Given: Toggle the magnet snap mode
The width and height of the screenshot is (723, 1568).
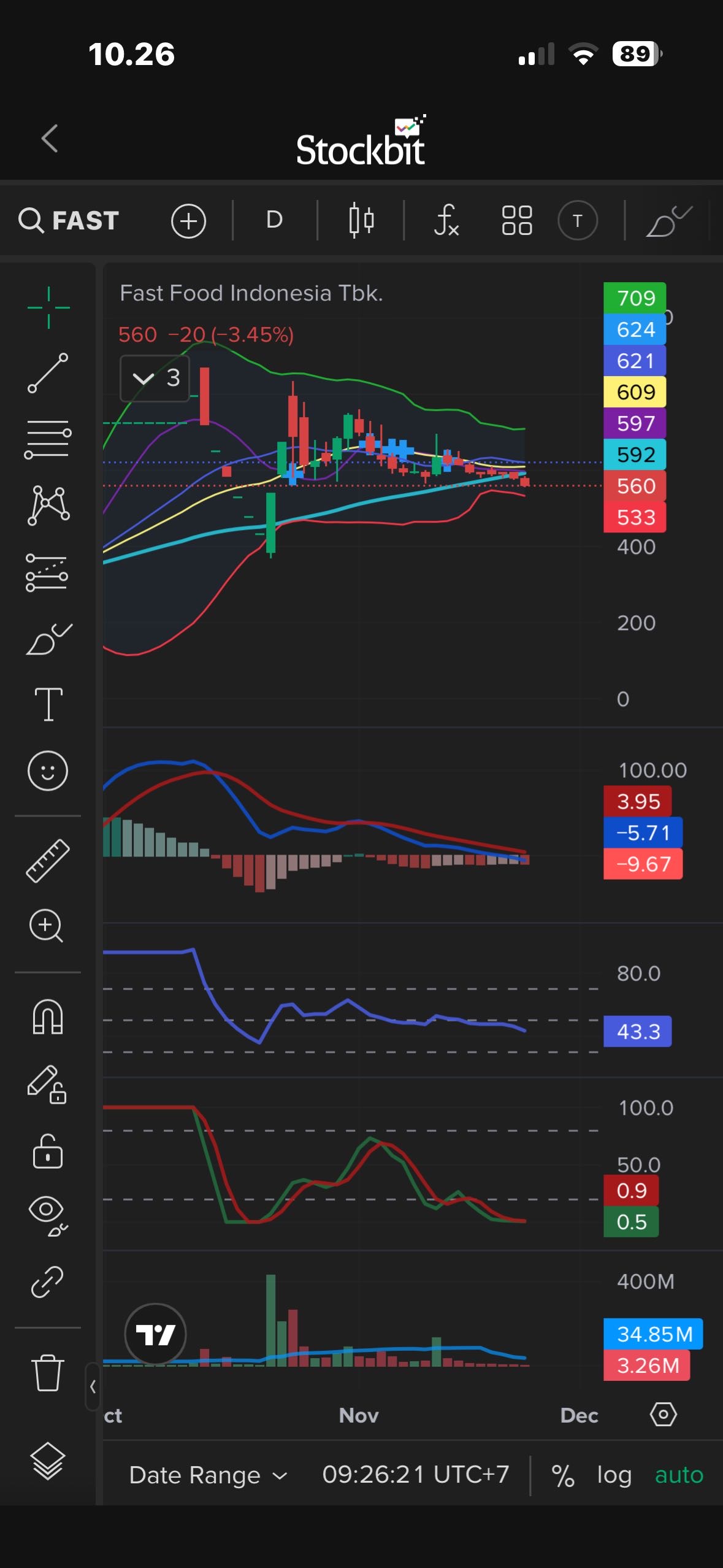Looking at the screenshot, I should click(x=48, y=1017).
